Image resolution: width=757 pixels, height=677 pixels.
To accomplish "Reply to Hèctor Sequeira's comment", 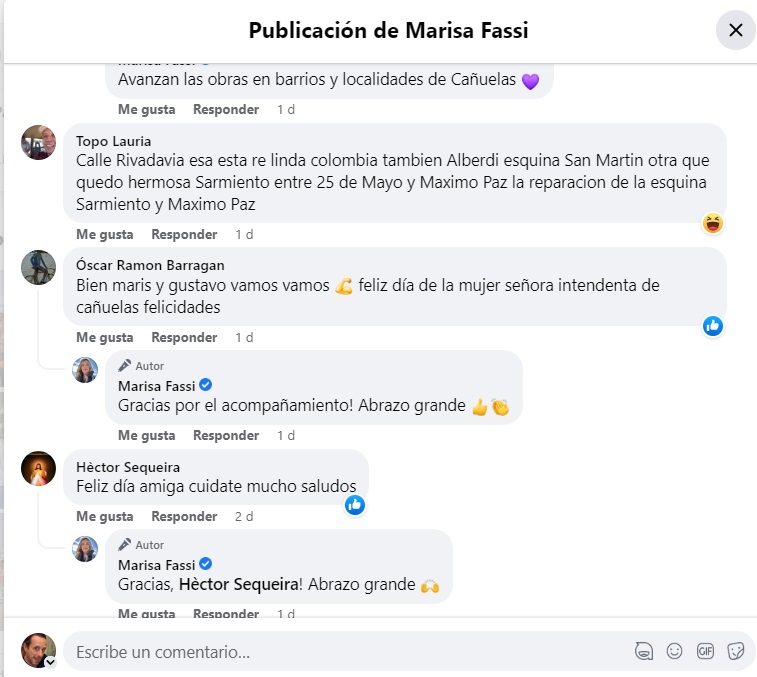I will click(x=184, y=516).
